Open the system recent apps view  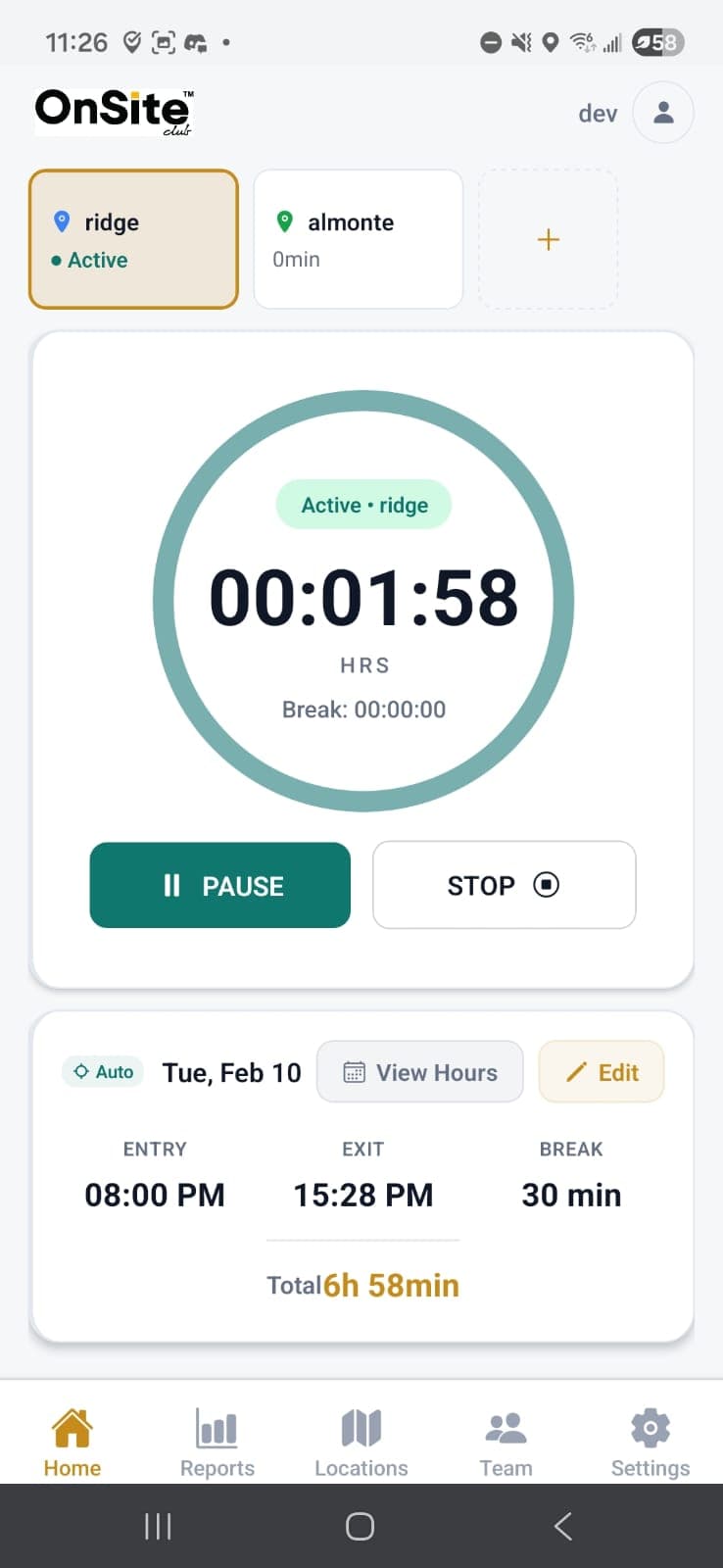(x=158, y=1526)
